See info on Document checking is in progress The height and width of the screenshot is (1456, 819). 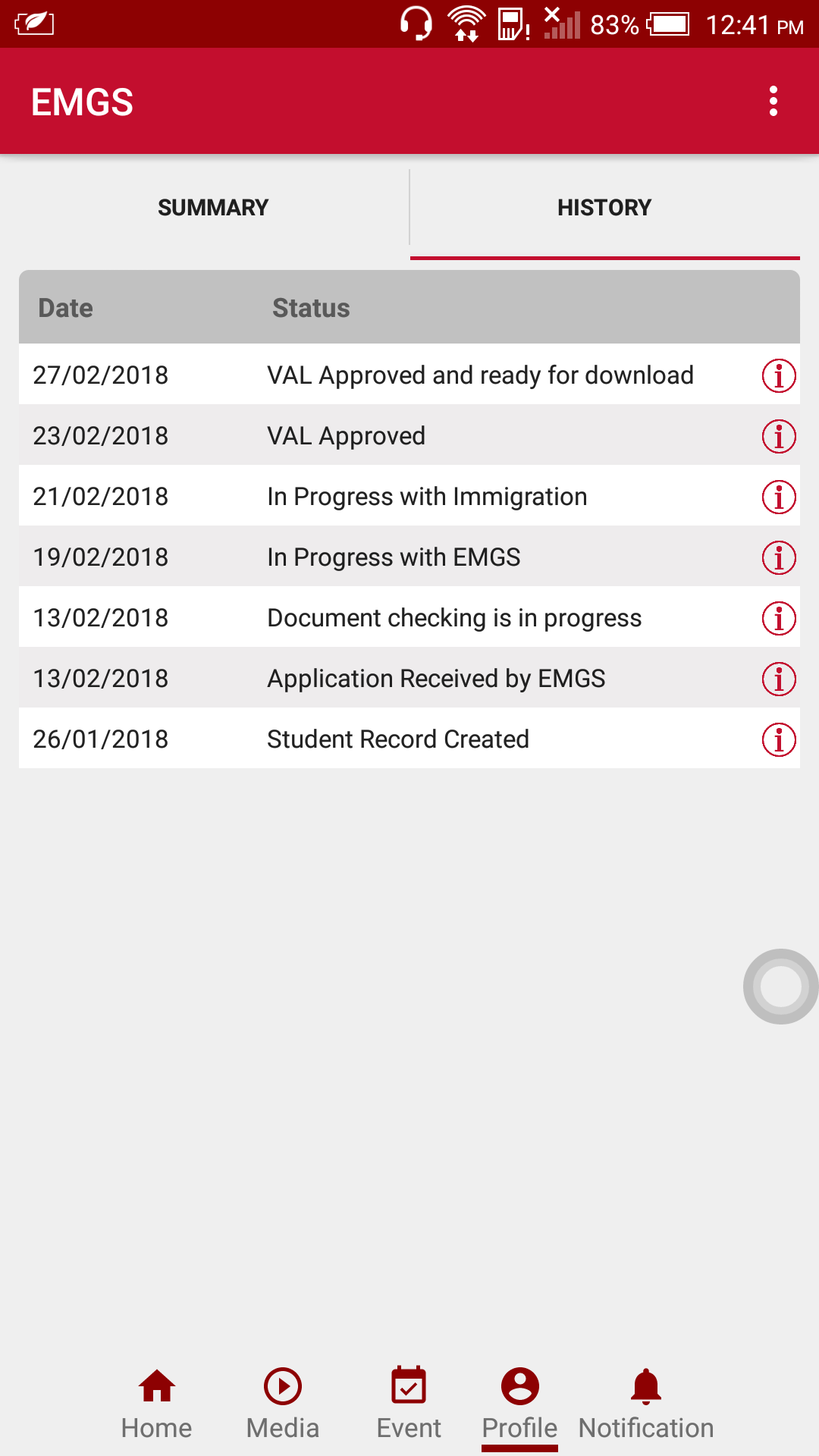[x=779, y=618]
